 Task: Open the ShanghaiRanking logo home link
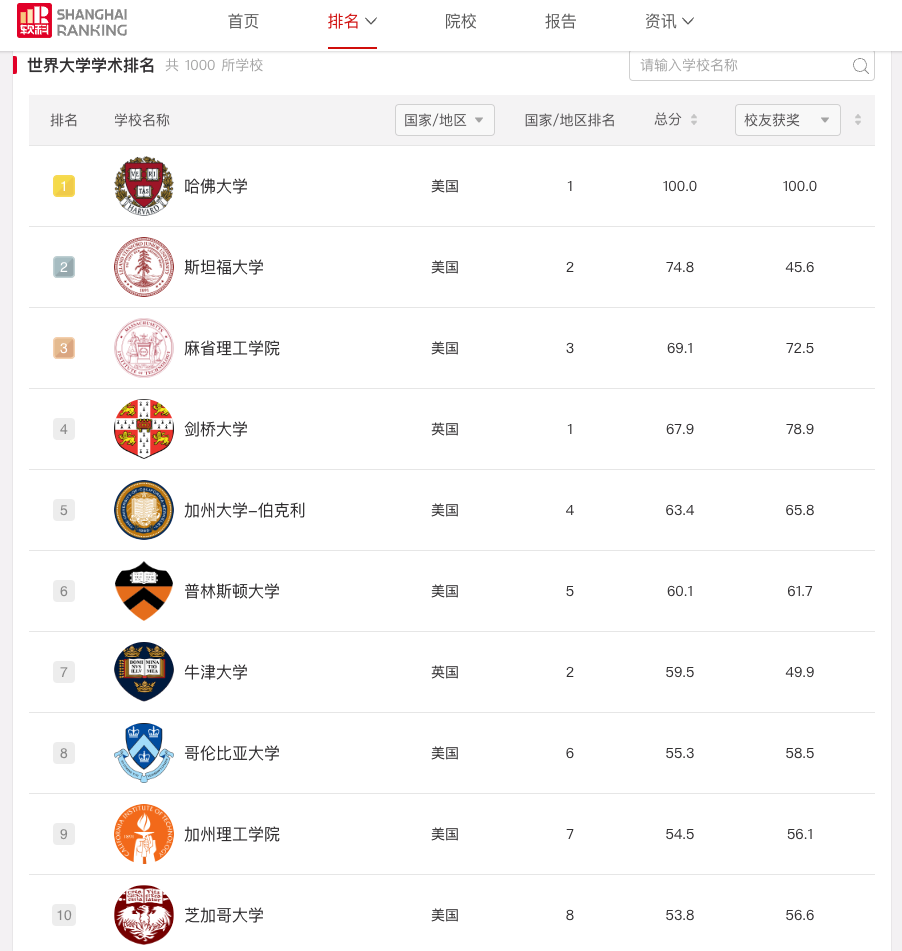point(72,20)
